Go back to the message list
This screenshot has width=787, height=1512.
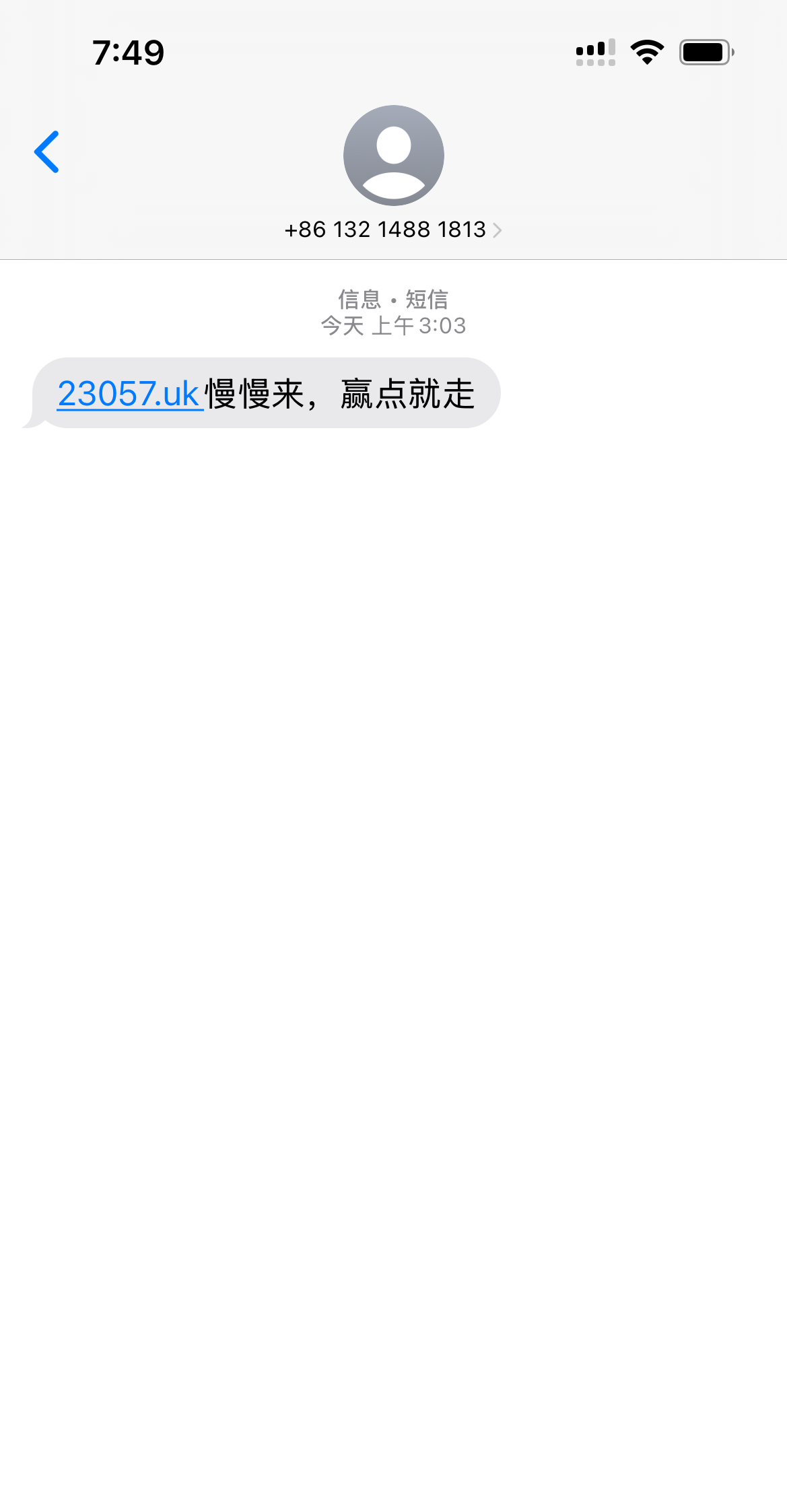coord(47,152)
